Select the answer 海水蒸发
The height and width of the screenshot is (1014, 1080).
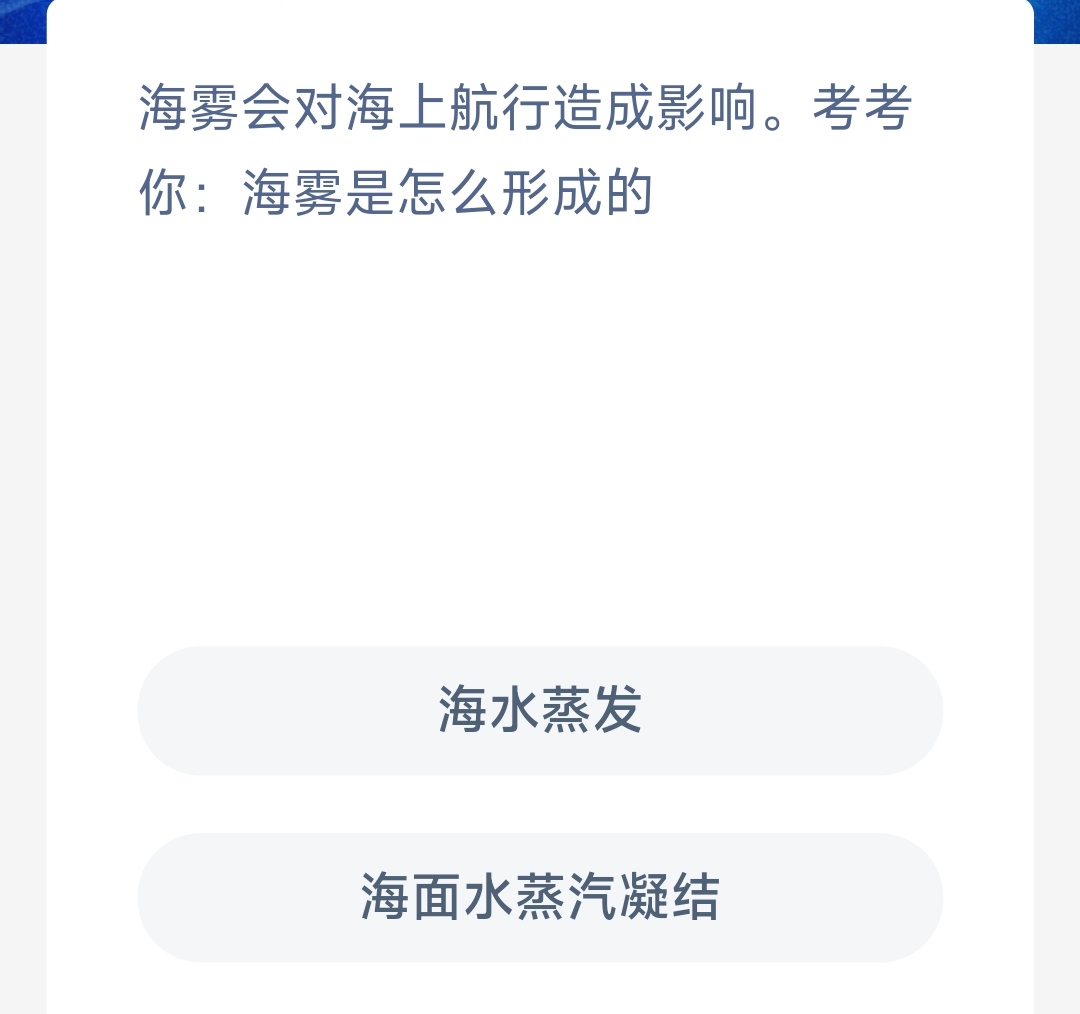(540, 711)
